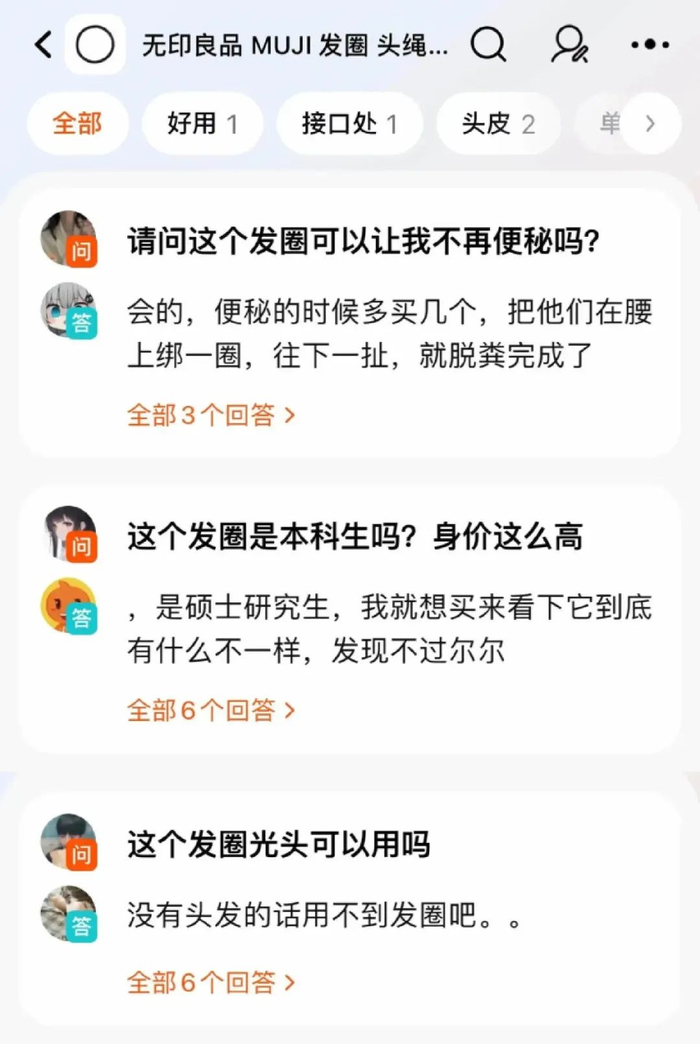
Task: Tap the ask-a-question icon
Action: [570, 45]
